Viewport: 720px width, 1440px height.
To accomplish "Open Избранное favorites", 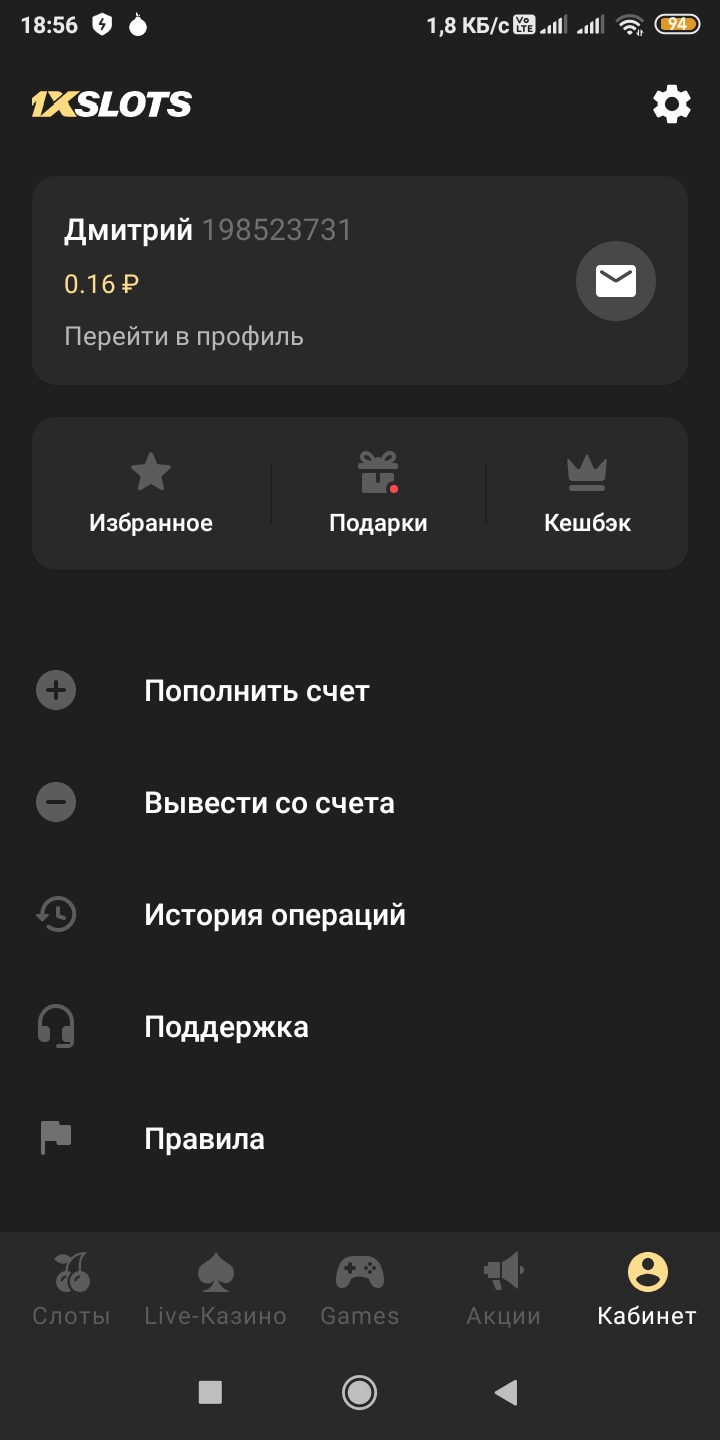I will (x=151, y=494).
